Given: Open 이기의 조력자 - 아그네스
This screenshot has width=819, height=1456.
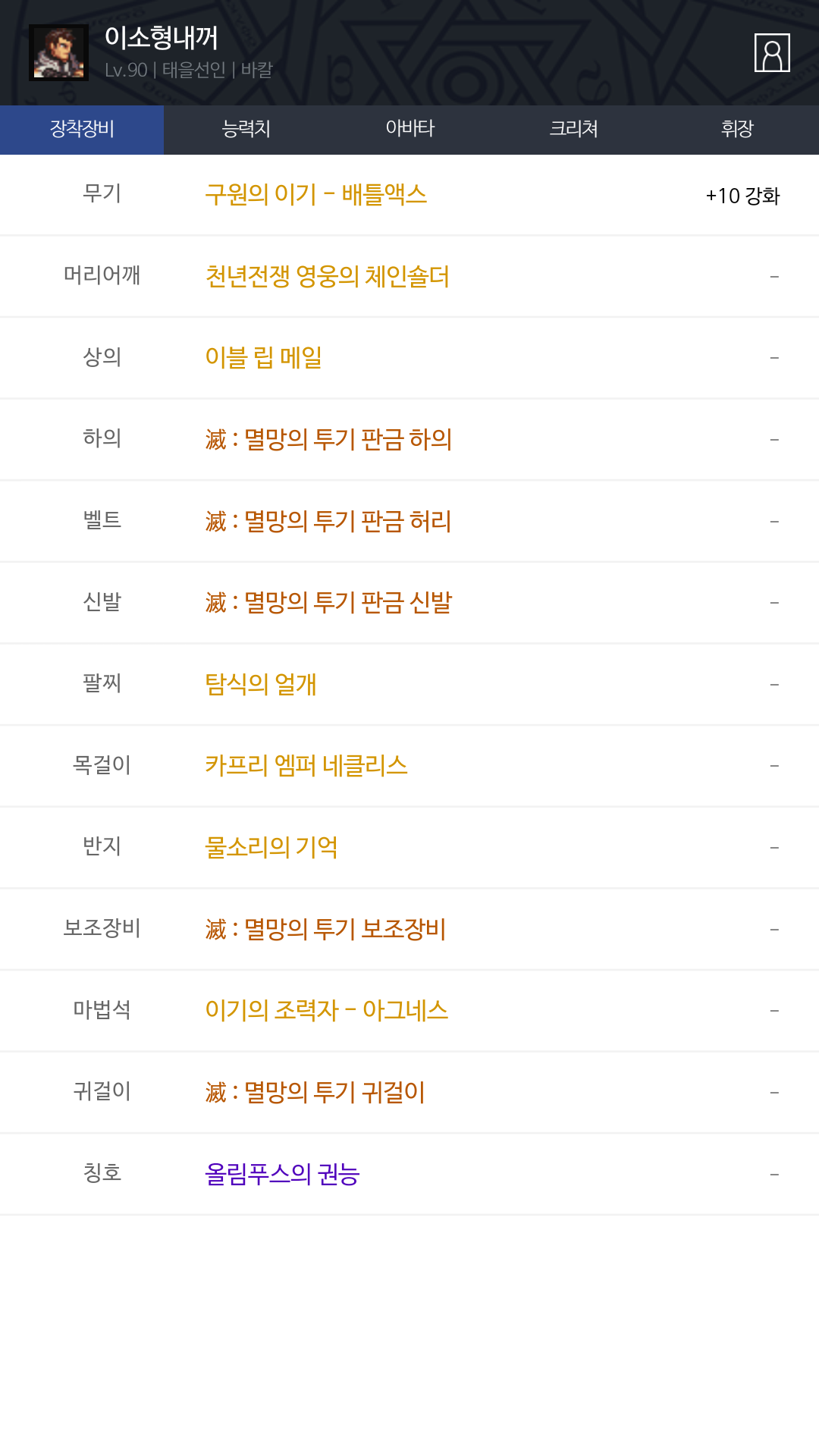Looking at the screenshot, I should click(327, 1010).
